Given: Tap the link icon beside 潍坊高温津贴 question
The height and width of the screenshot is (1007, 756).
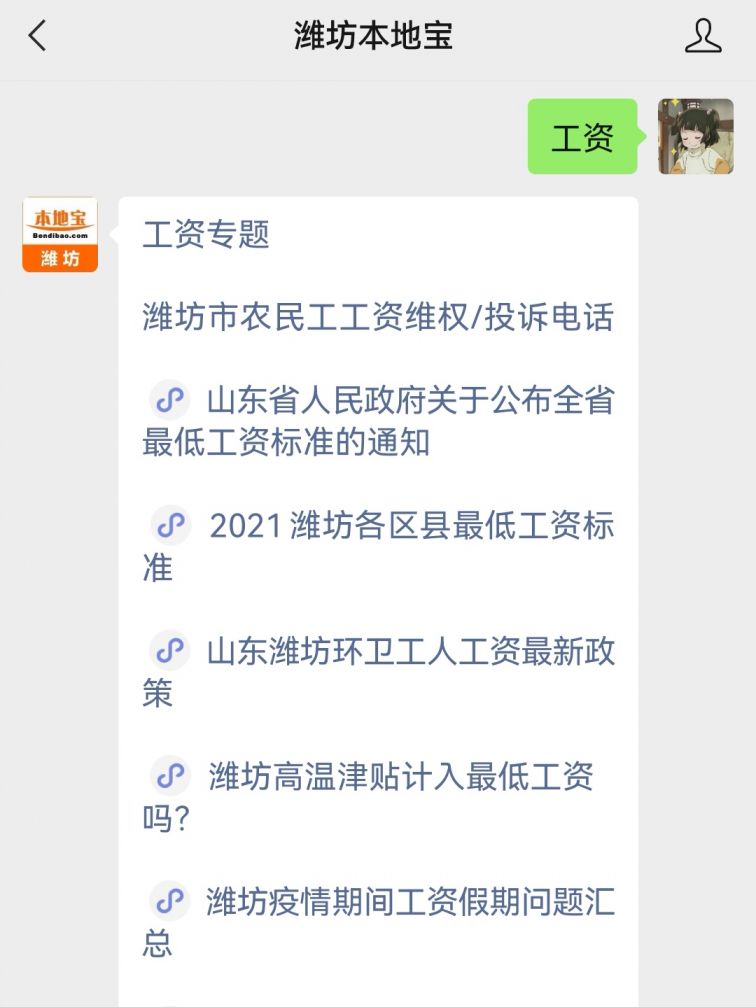Looking at the screenshot, I should click(x=170, y=777).
